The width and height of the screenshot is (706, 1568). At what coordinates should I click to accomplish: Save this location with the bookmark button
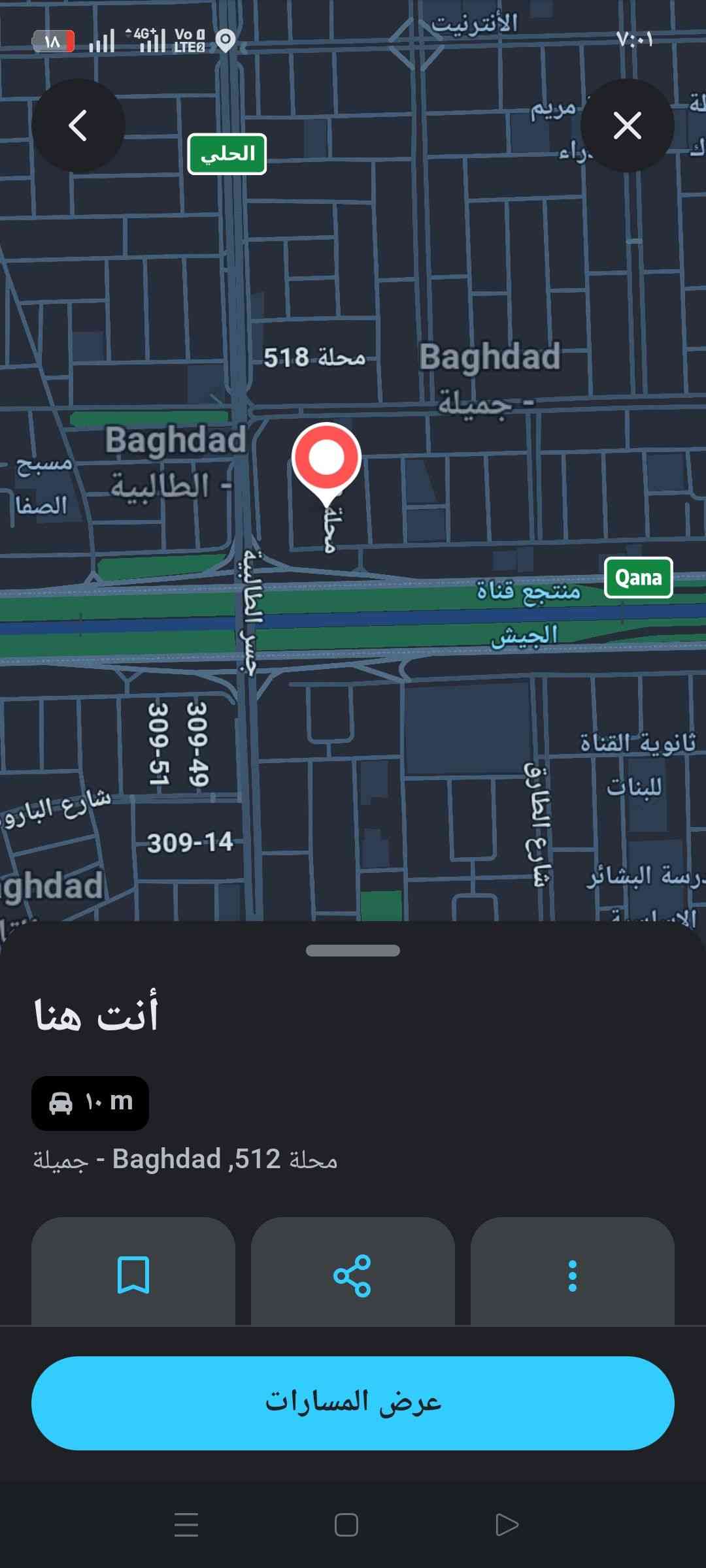(133, 1274)
